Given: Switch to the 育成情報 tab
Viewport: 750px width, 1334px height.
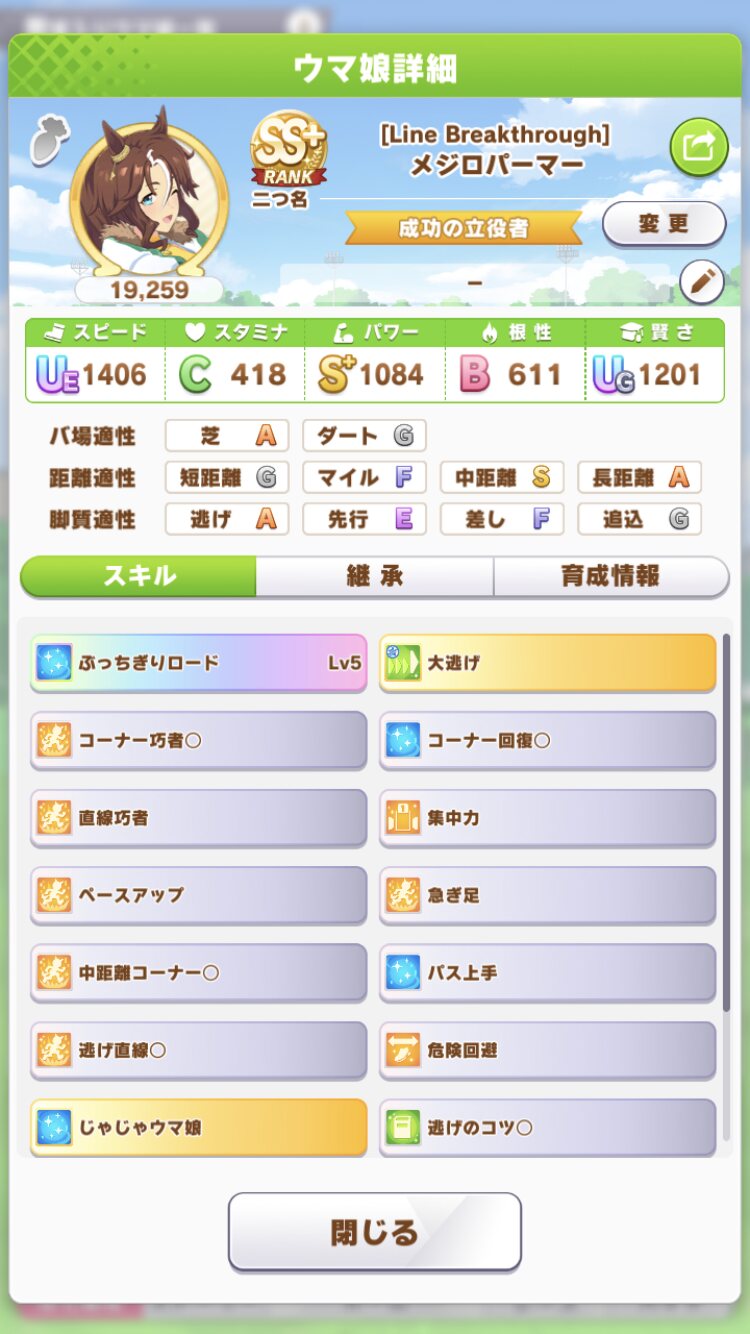Looking at the screenshot, I should [610, 576].
